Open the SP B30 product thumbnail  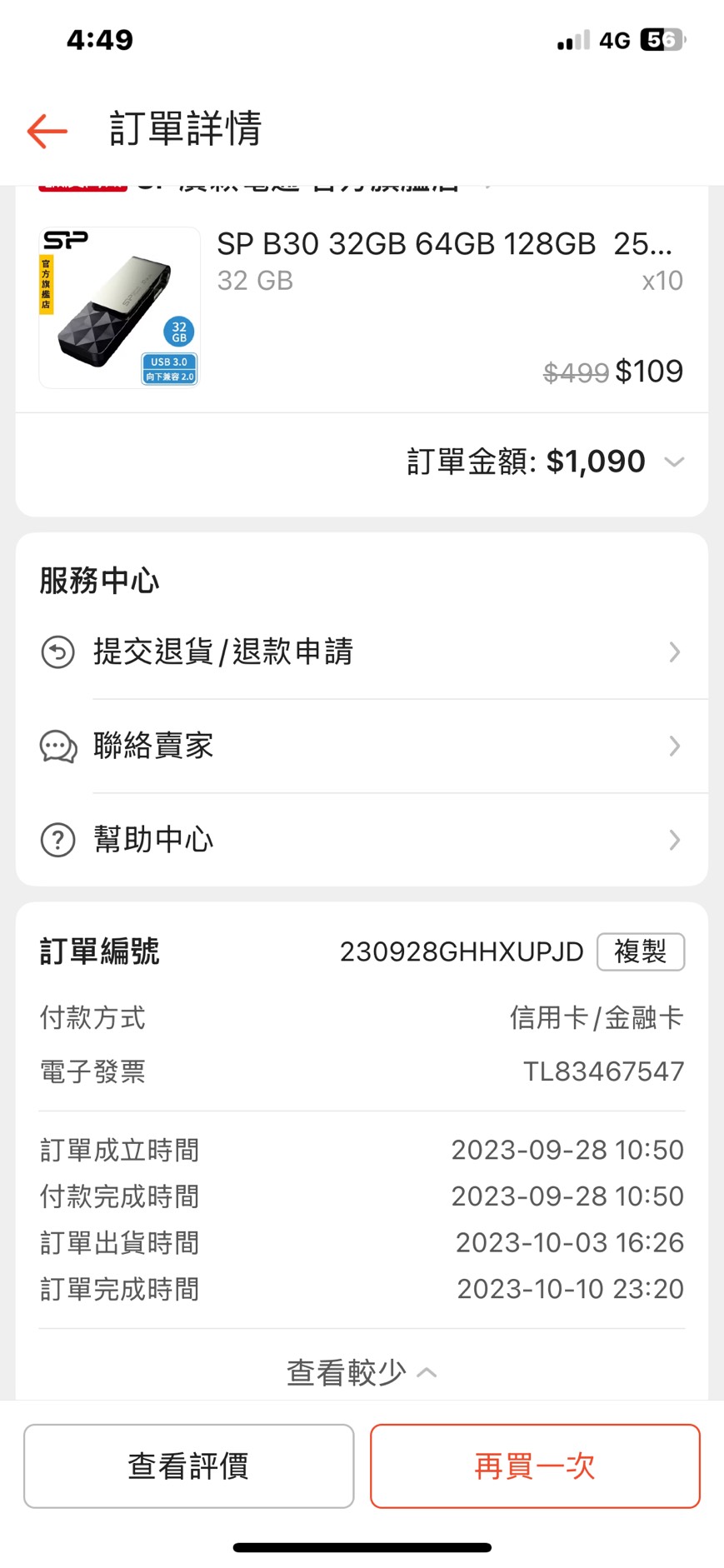pyautogui.click(x=119, y=307)
